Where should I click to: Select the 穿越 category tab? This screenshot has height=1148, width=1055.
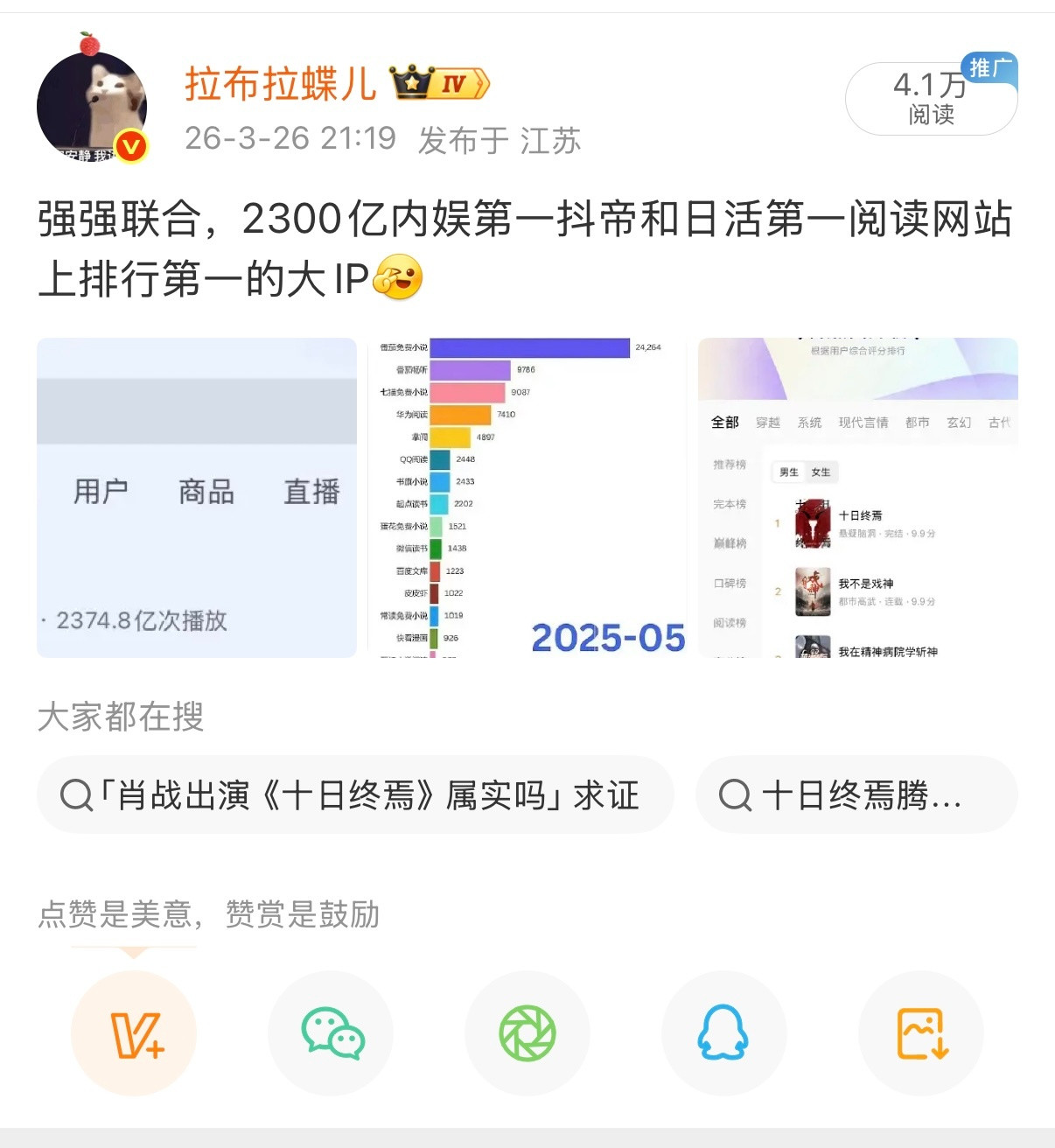click(x=770, y=422)
